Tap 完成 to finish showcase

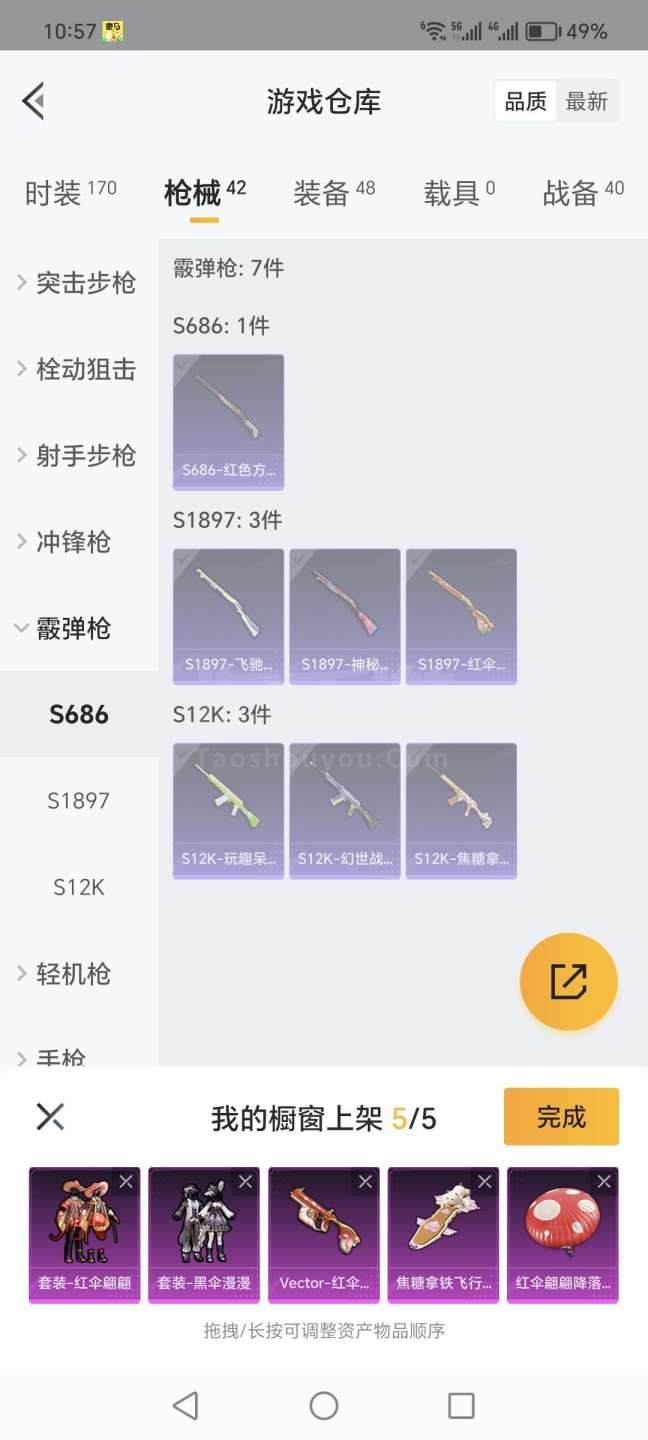point(561,1116)
